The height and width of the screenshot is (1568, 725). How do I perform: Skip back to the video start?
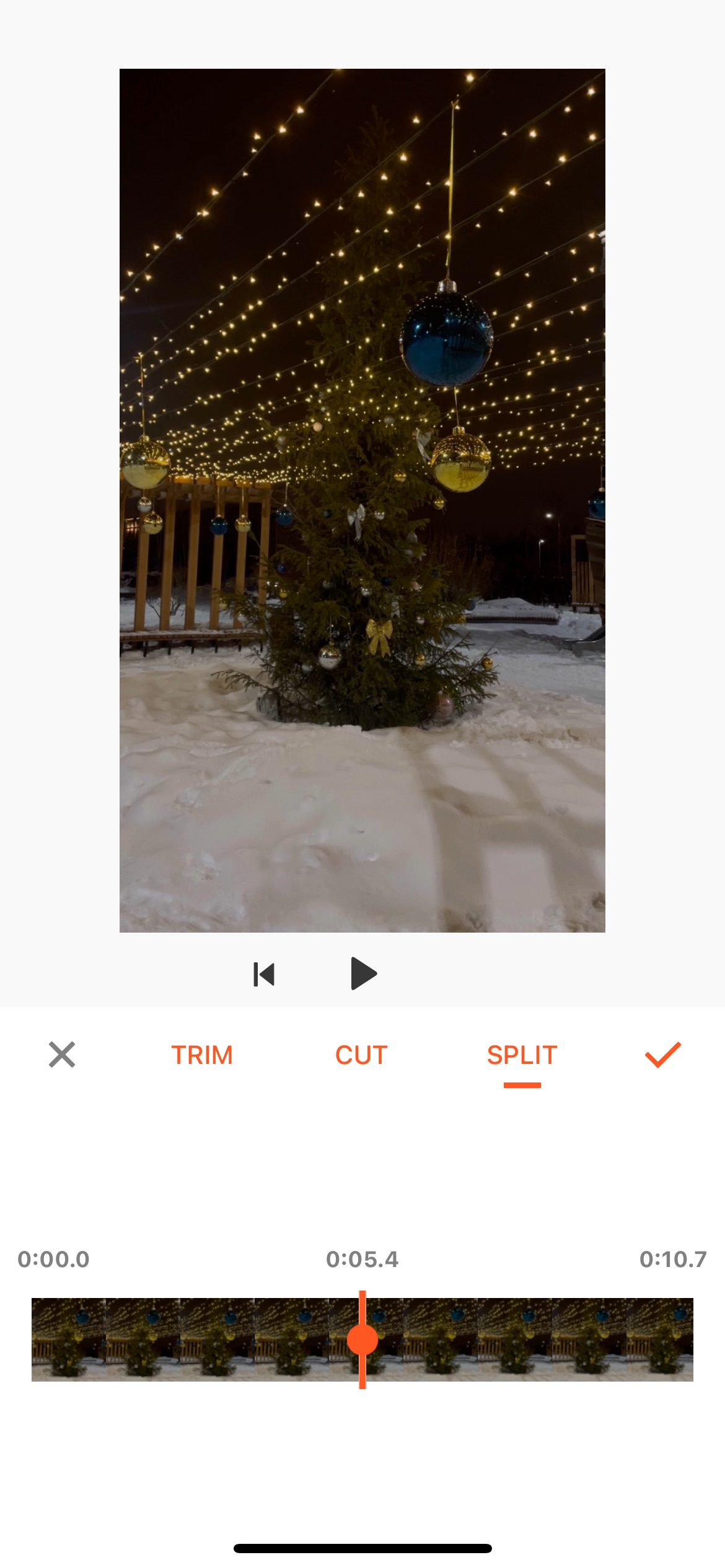pyautogui.click(x=264, y=973)
